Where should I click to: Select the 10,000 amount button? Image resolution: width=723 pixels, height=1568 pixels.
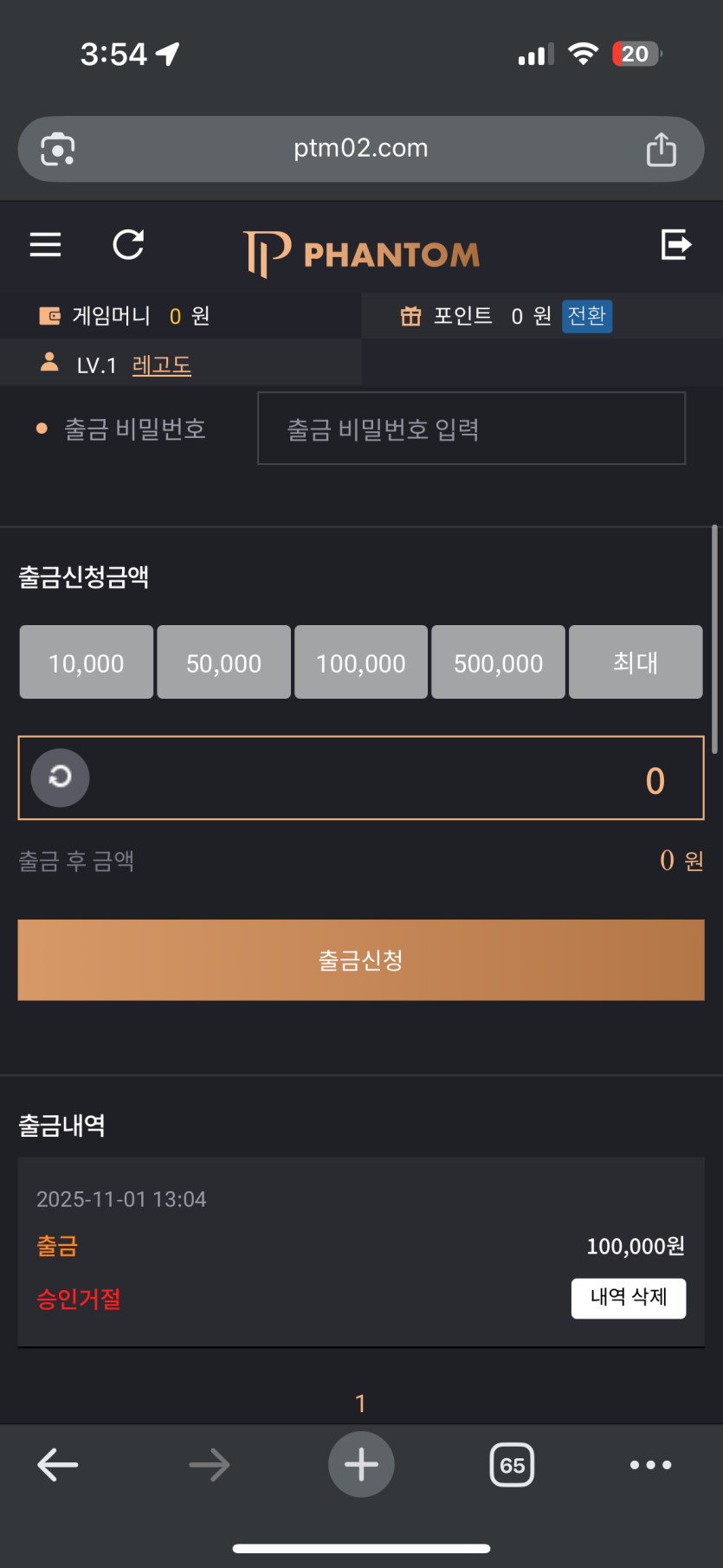(x=87, y=662)
